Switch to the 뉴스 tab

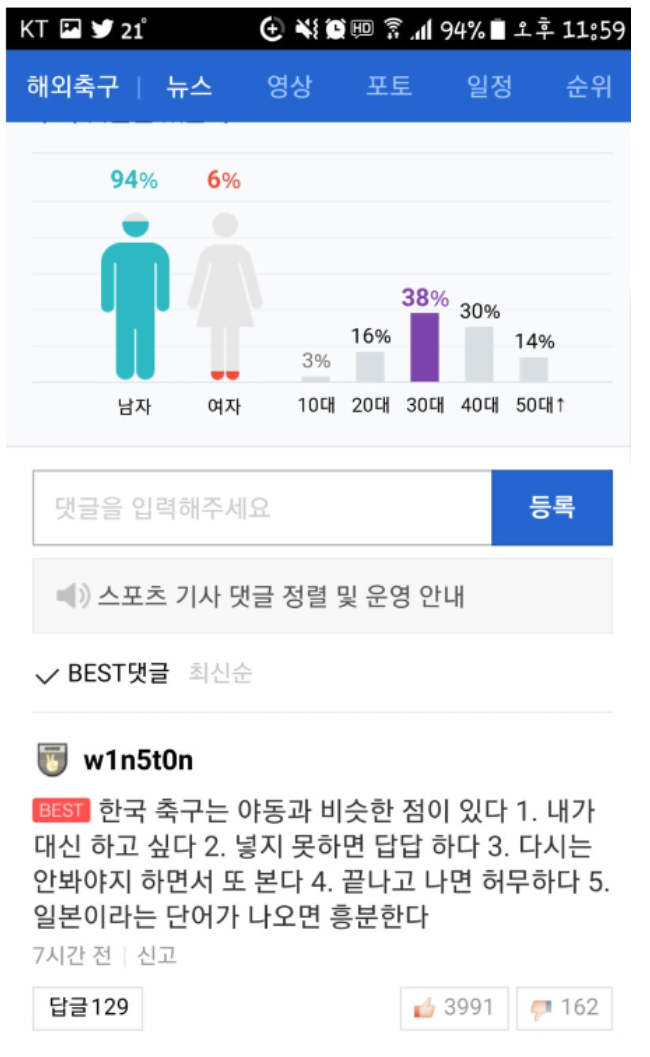pos(189,86)
